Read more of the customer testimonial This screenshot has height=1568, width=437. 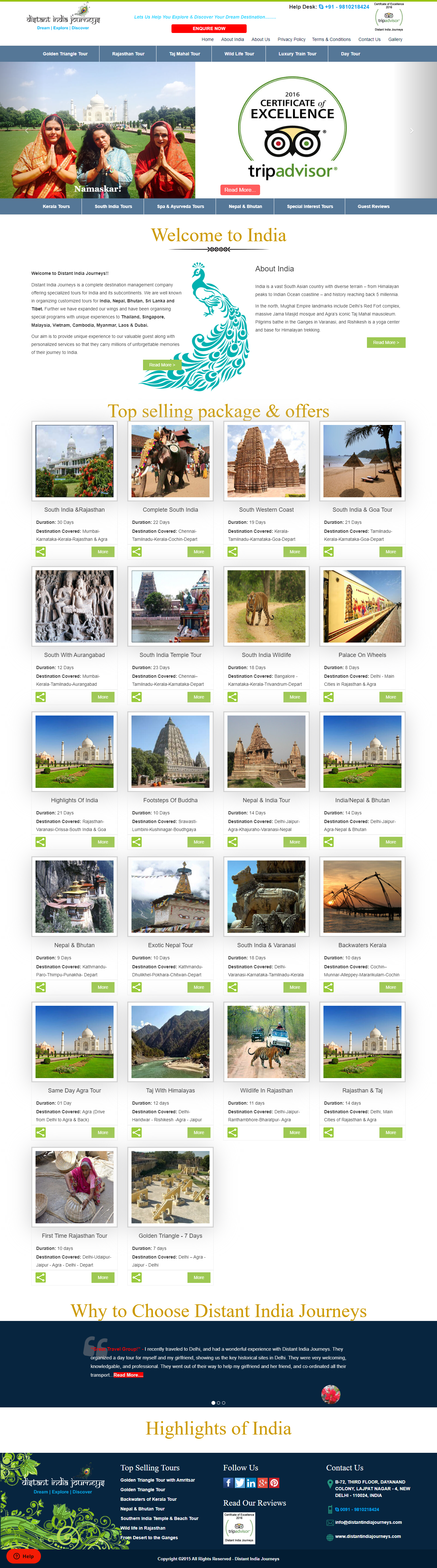[x=128, y=1375]
